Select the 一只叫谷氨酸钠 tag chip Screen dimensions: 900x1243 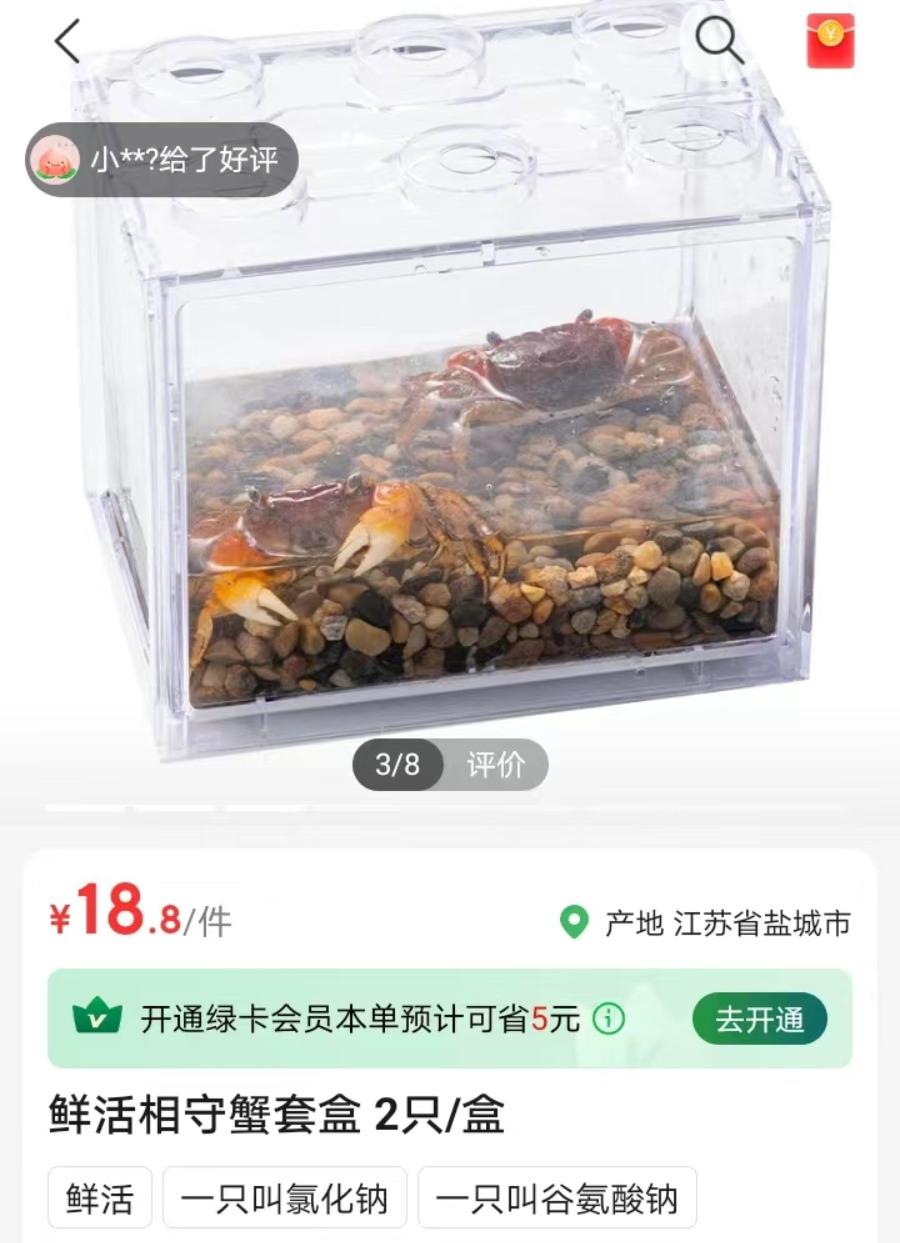[x=557, y=1197]
